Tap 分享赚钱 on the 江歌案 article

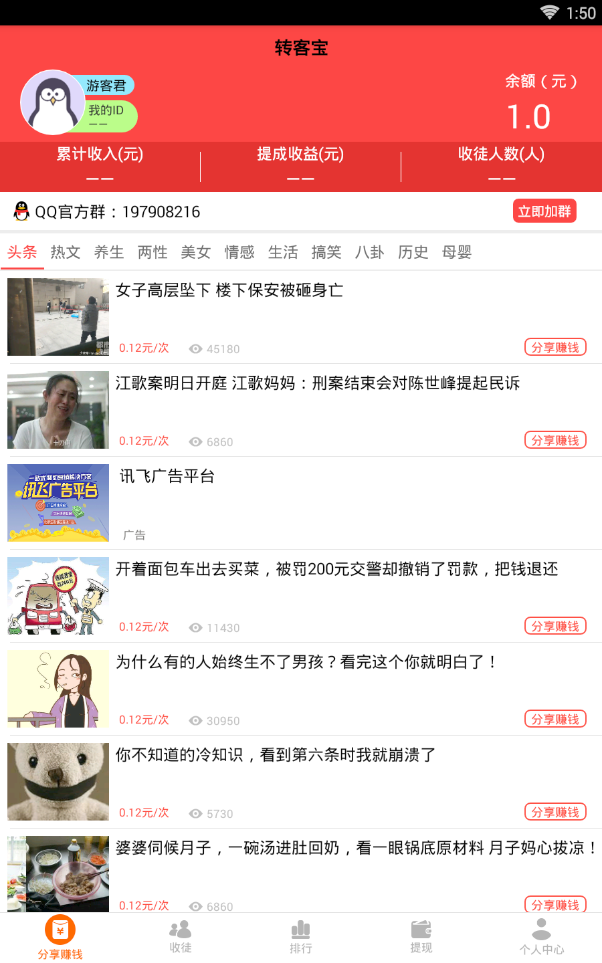coord(555,440)
